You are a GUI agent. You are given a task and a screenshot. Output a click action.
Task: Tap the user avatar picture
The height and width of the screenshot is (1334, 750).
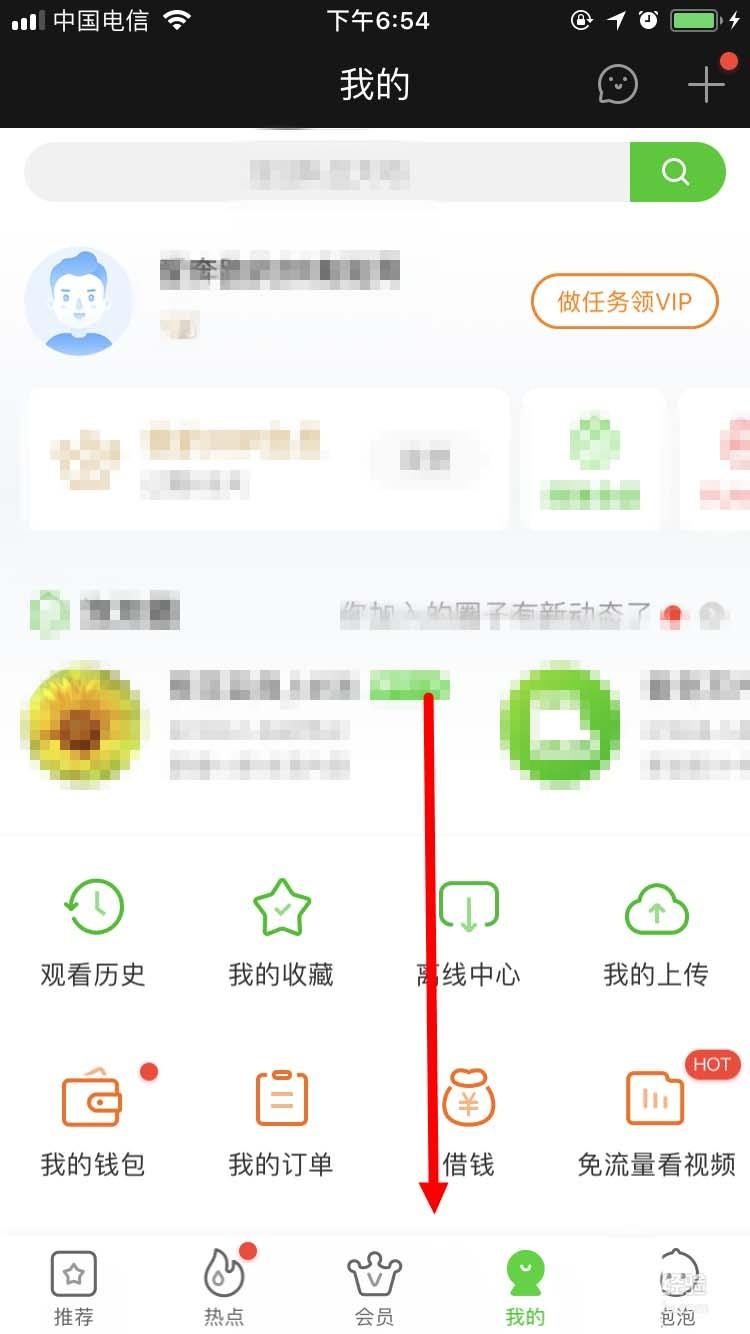pos(79,301)
